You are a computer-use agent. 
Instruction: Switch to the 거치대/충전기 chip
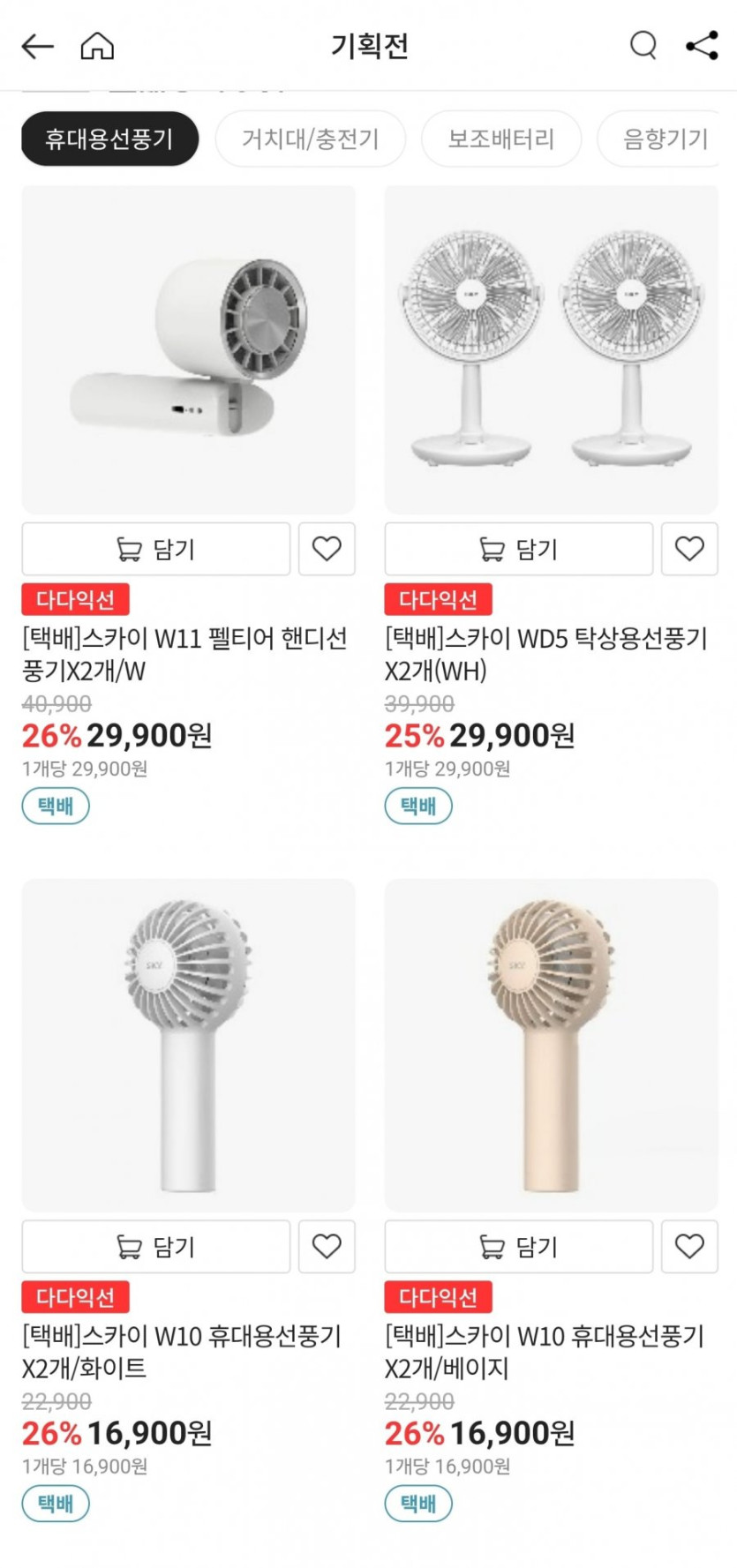(310, 139)
